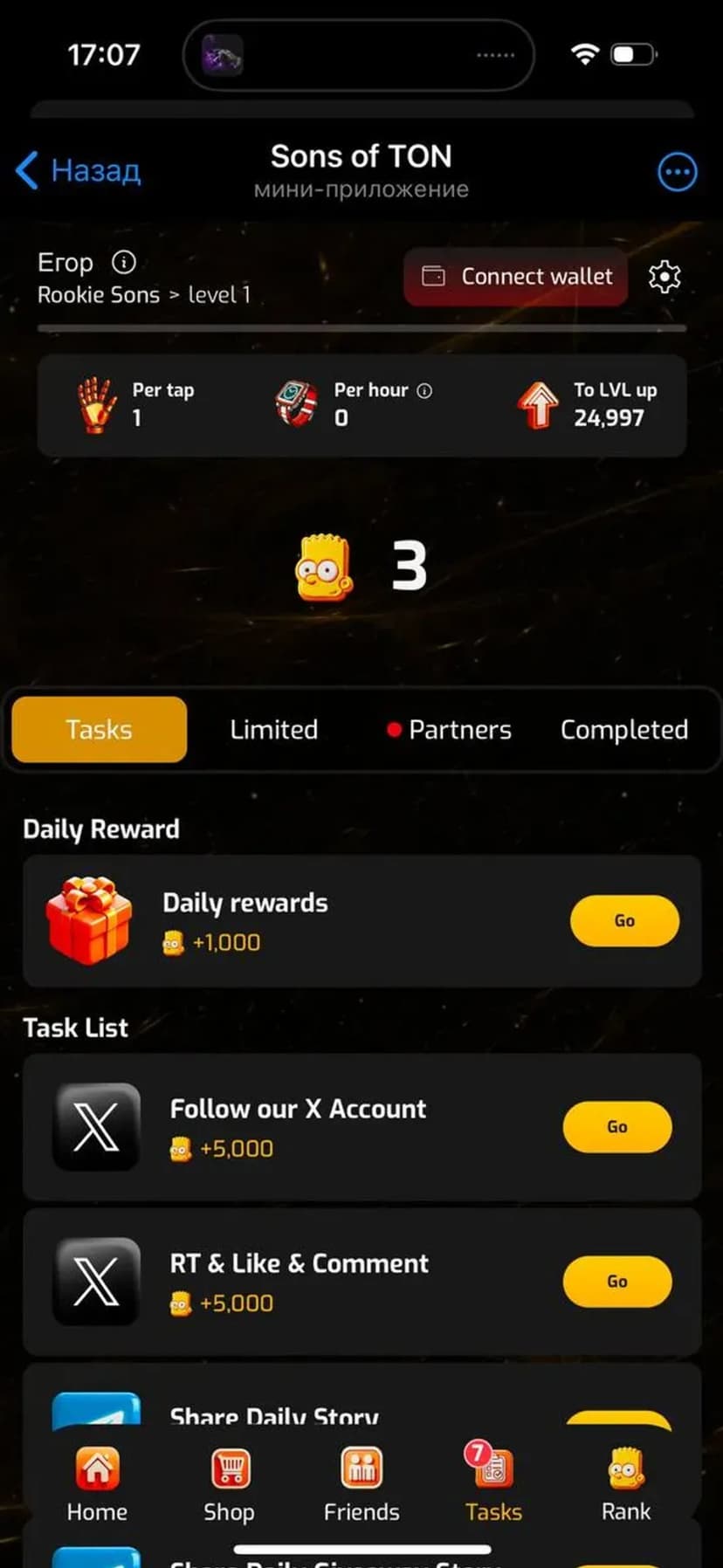Screen dimensions: 723x1568
Task: Show Per hour info tooltip
Action: click(x=424, y=390)
